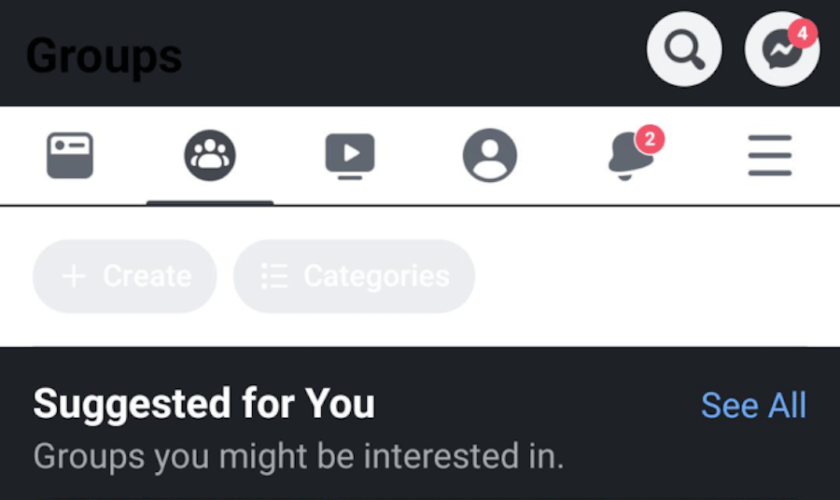This screenshot has width=840, height=500.
Task: See All suggested groups
Action: click(753, 405)
